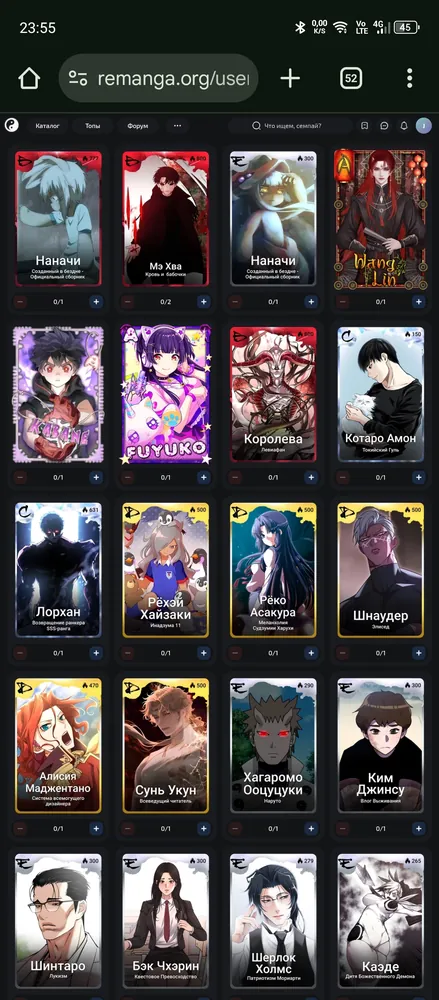Visit the Форум section
439x1000 pixels.
(137, 126)
